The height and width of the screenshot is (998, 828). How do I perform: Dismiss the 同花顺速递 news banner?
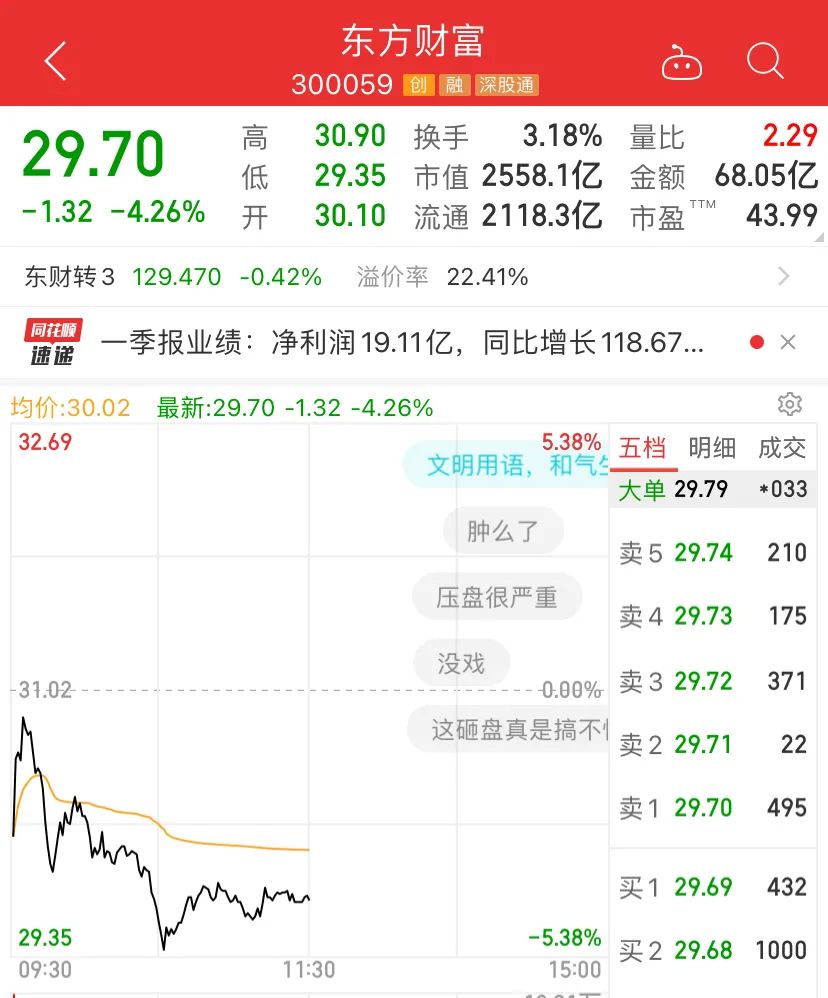[788, 343]
